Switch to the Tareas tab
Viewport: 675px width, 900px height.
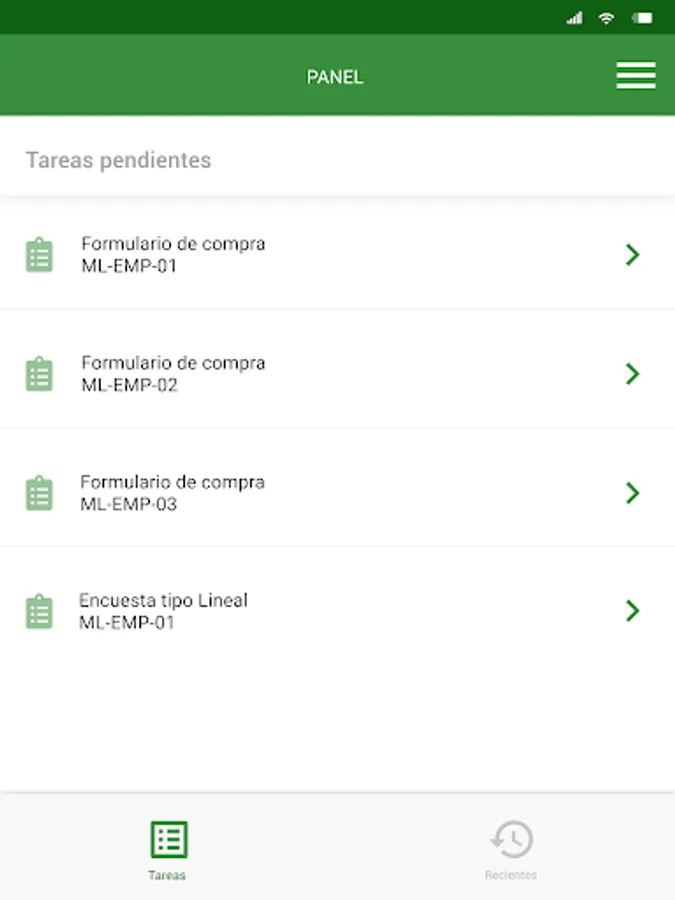168,850
